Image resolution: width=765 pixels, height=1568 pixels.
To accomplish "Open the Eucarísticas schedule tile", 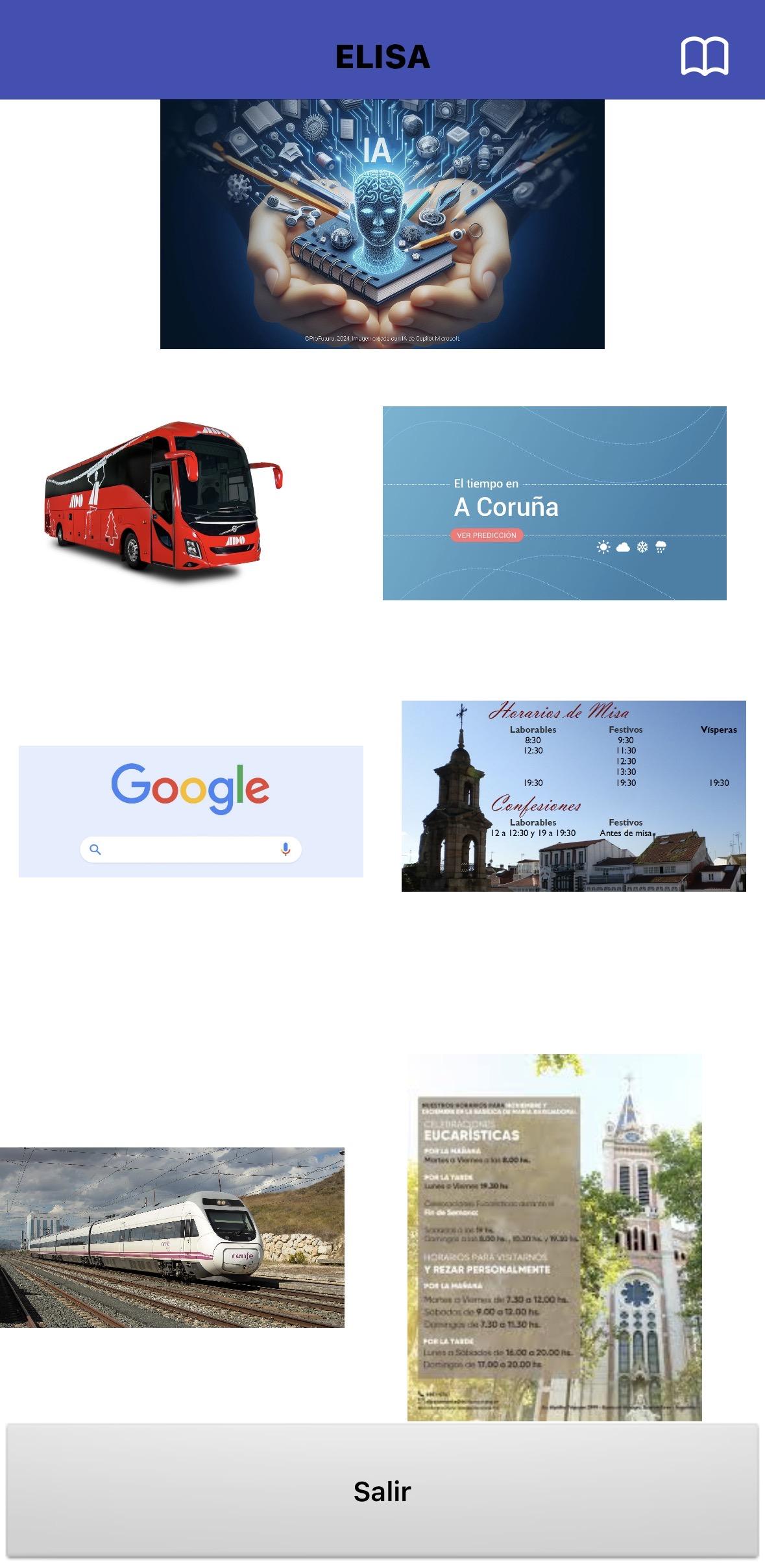I will point(554,1237).
